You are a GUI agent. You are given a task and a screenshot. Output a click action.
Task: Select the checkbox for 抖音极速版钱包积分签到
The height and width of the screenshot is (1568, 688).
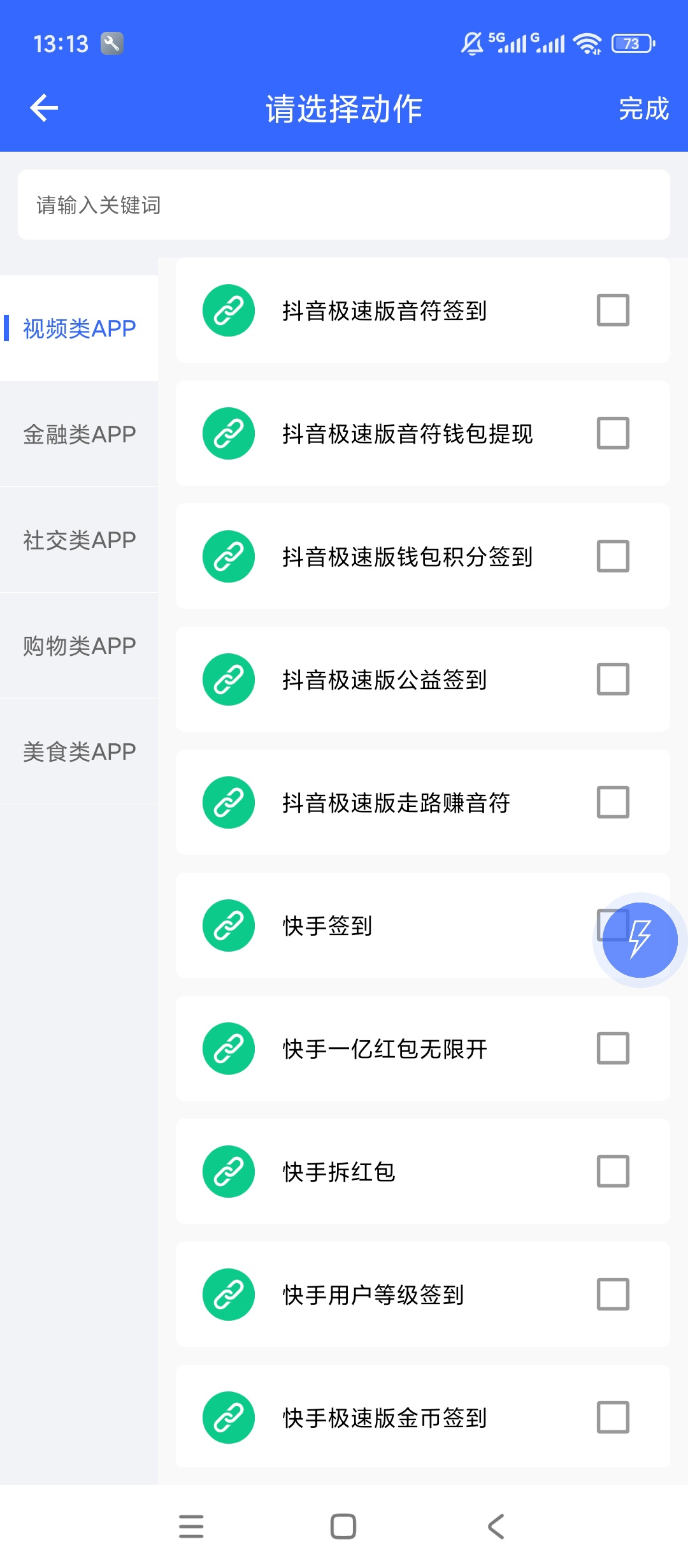[613, 556]
